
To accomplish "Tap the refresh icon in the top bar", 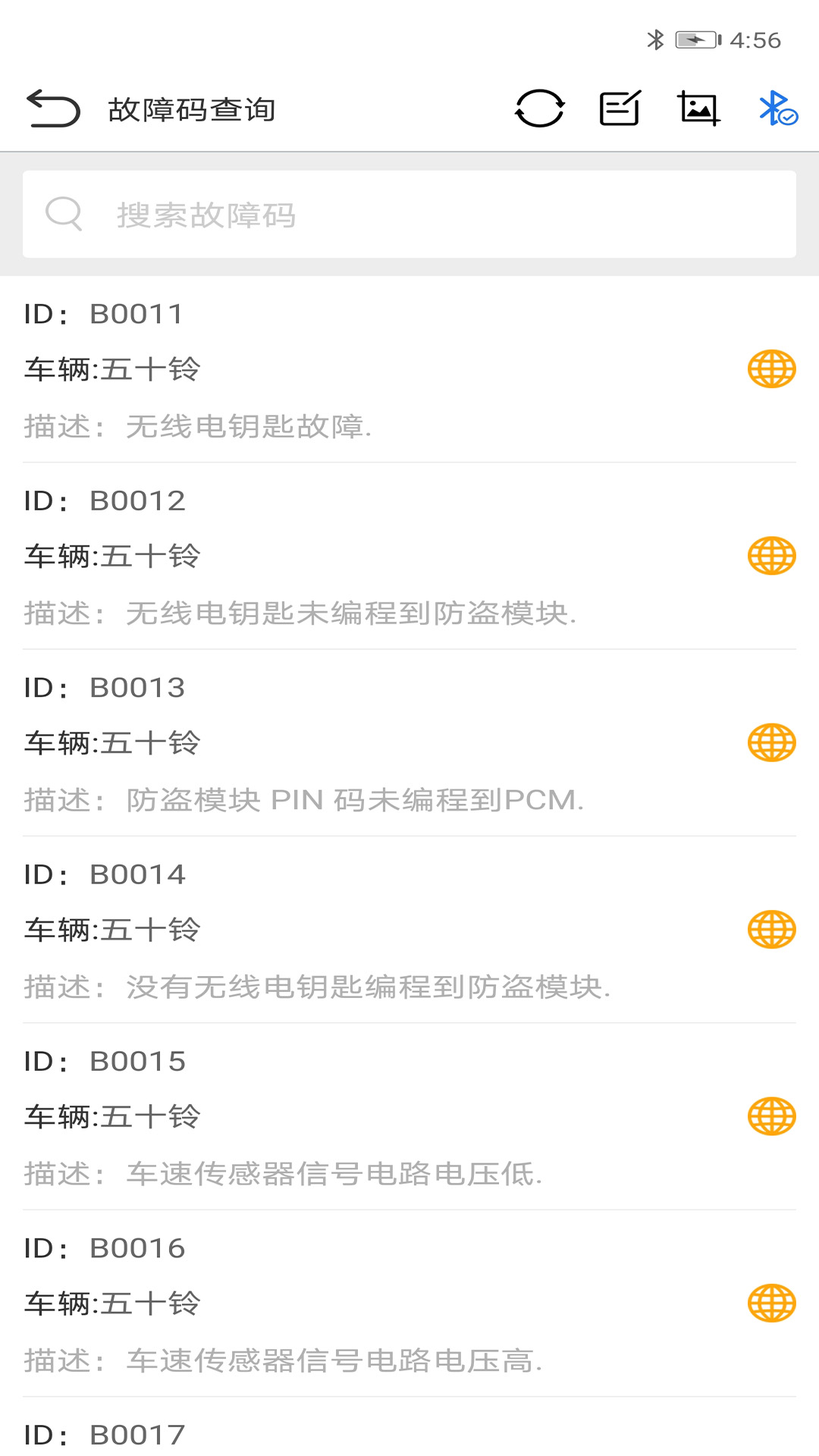I will click(539, 109).
